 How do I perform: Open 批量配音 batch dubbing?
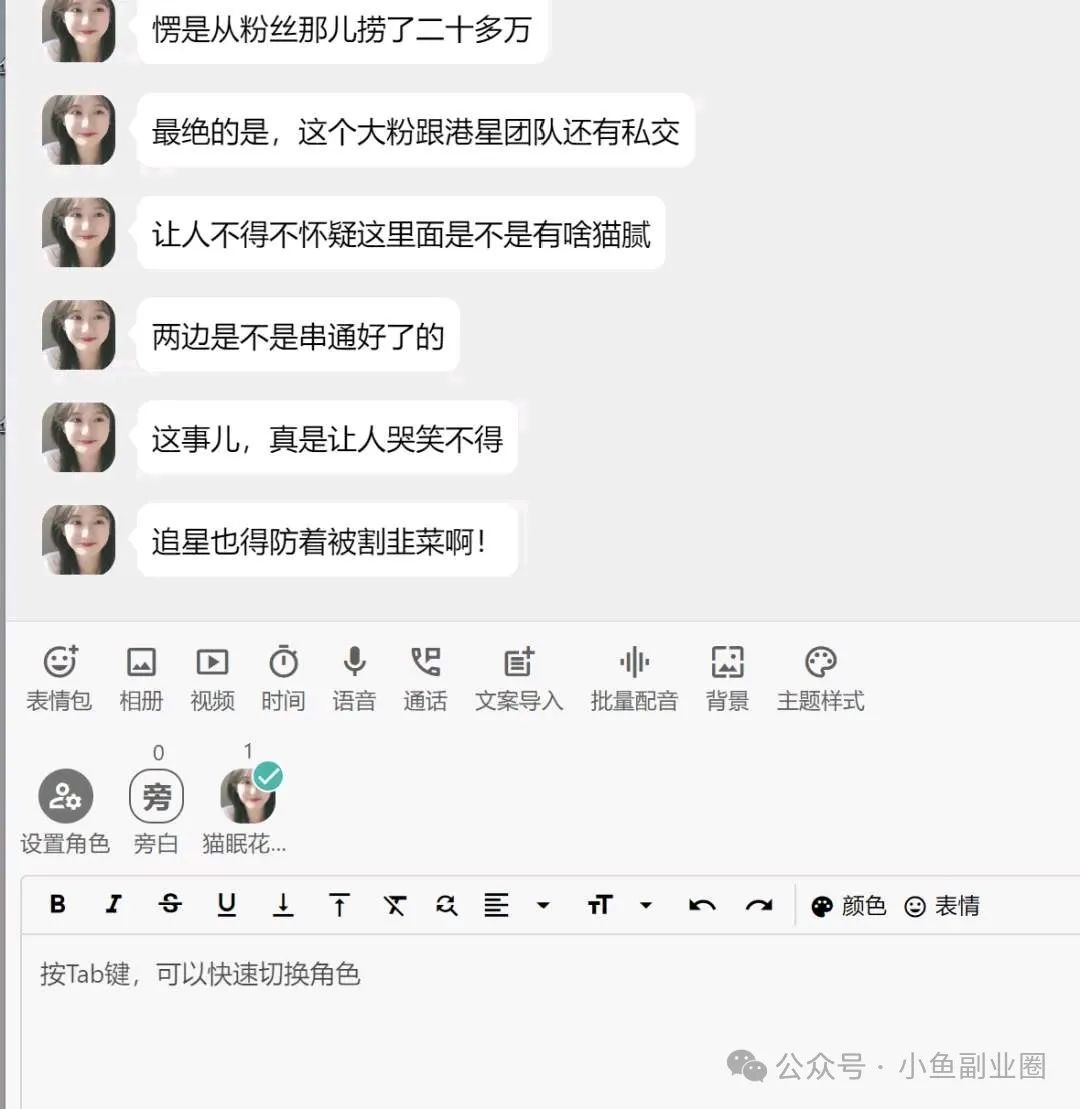coord(634,677)
